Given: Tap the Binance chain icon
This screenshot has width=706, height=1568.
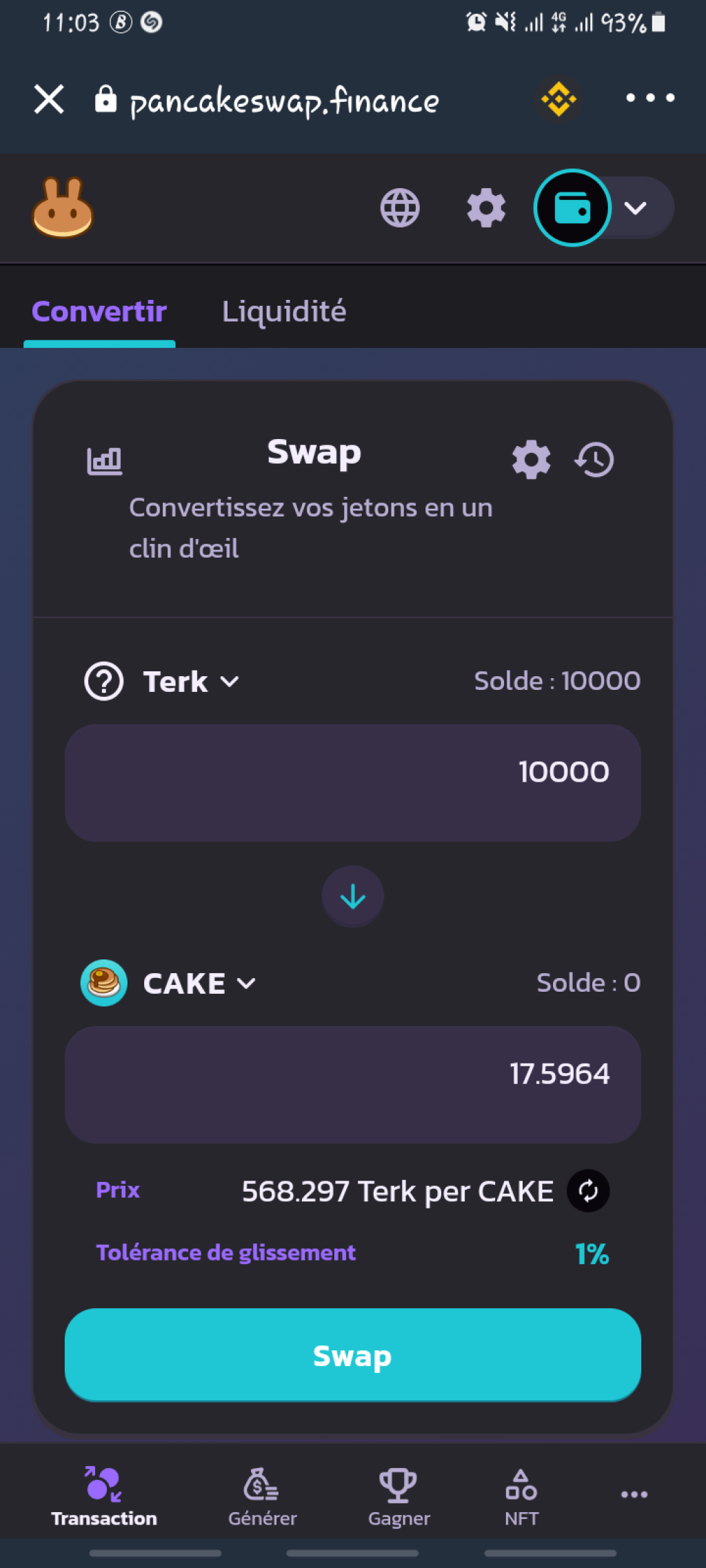Looking at the screenshot, I should [558, 99].
